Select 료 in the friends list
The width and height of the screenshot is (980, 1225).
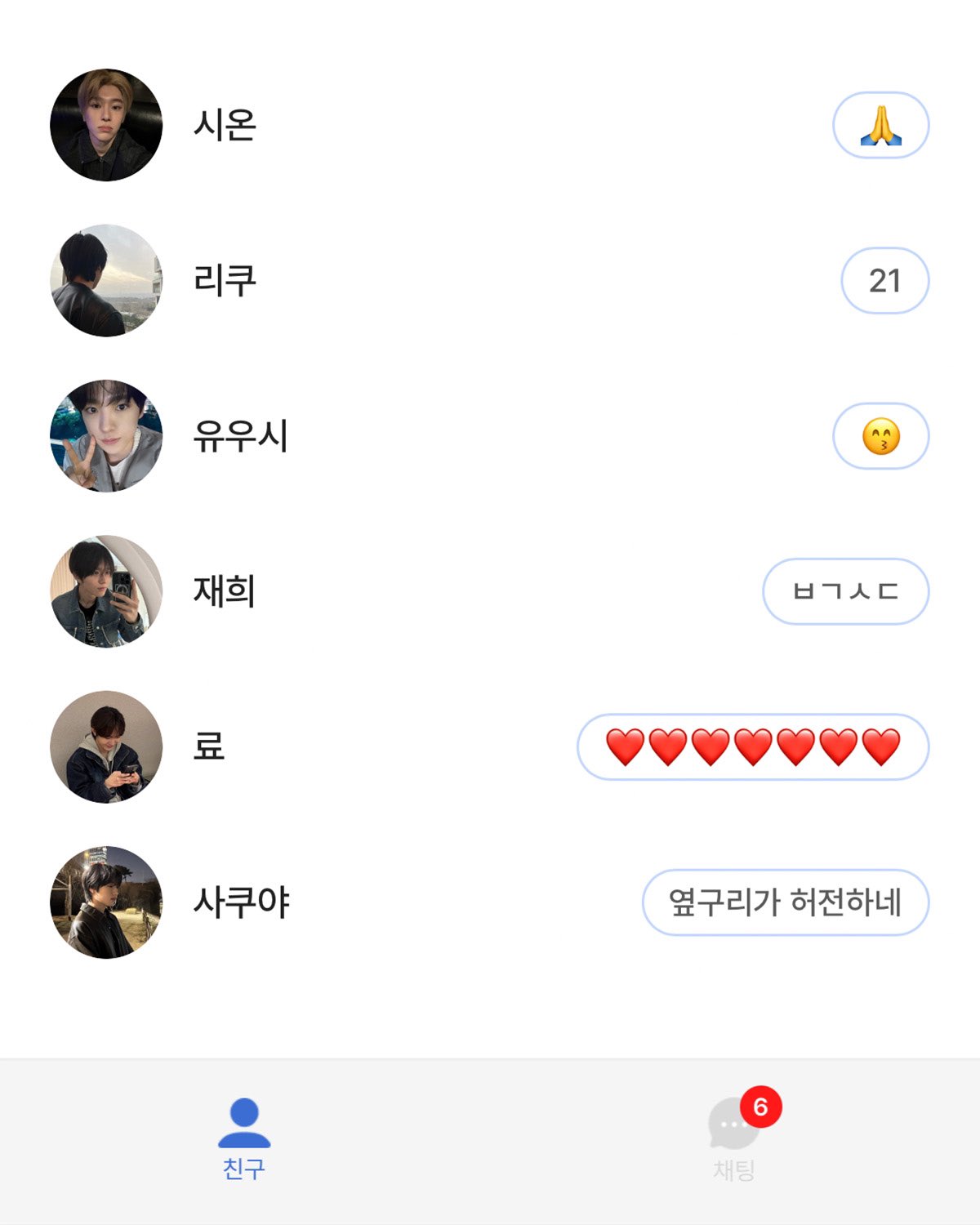[209, 746]
